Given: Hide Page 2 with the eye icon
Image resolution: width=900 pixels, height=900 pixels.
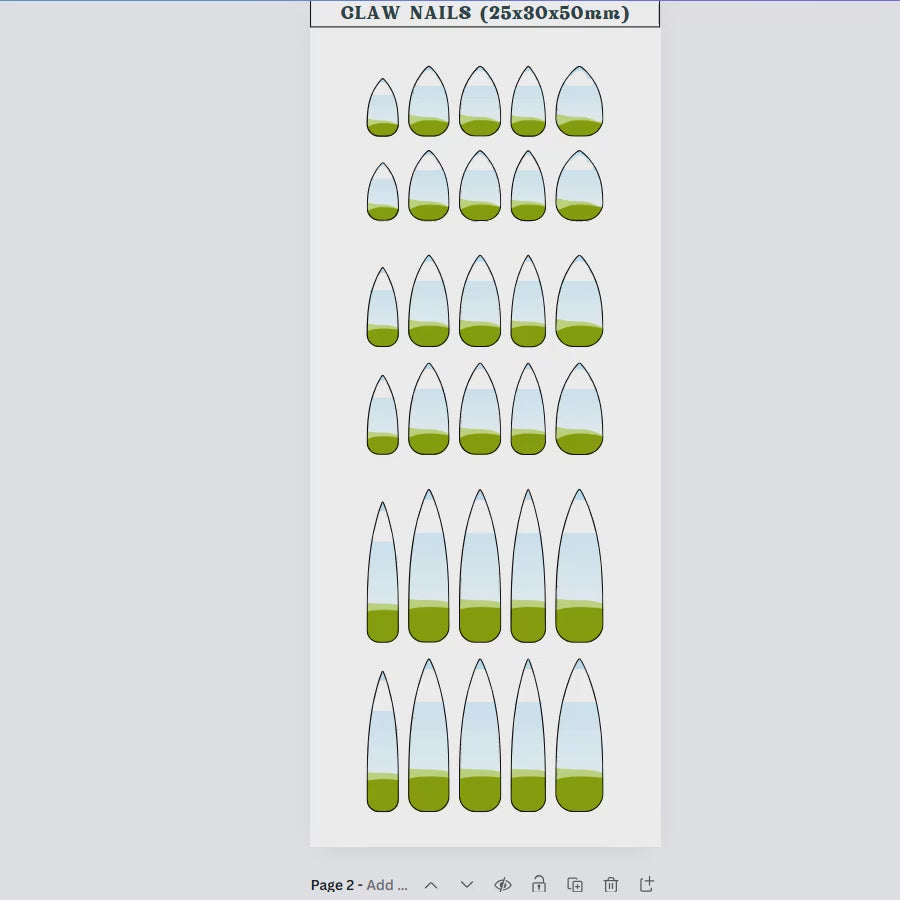Looking at the screenshot, I should [503, 885].
